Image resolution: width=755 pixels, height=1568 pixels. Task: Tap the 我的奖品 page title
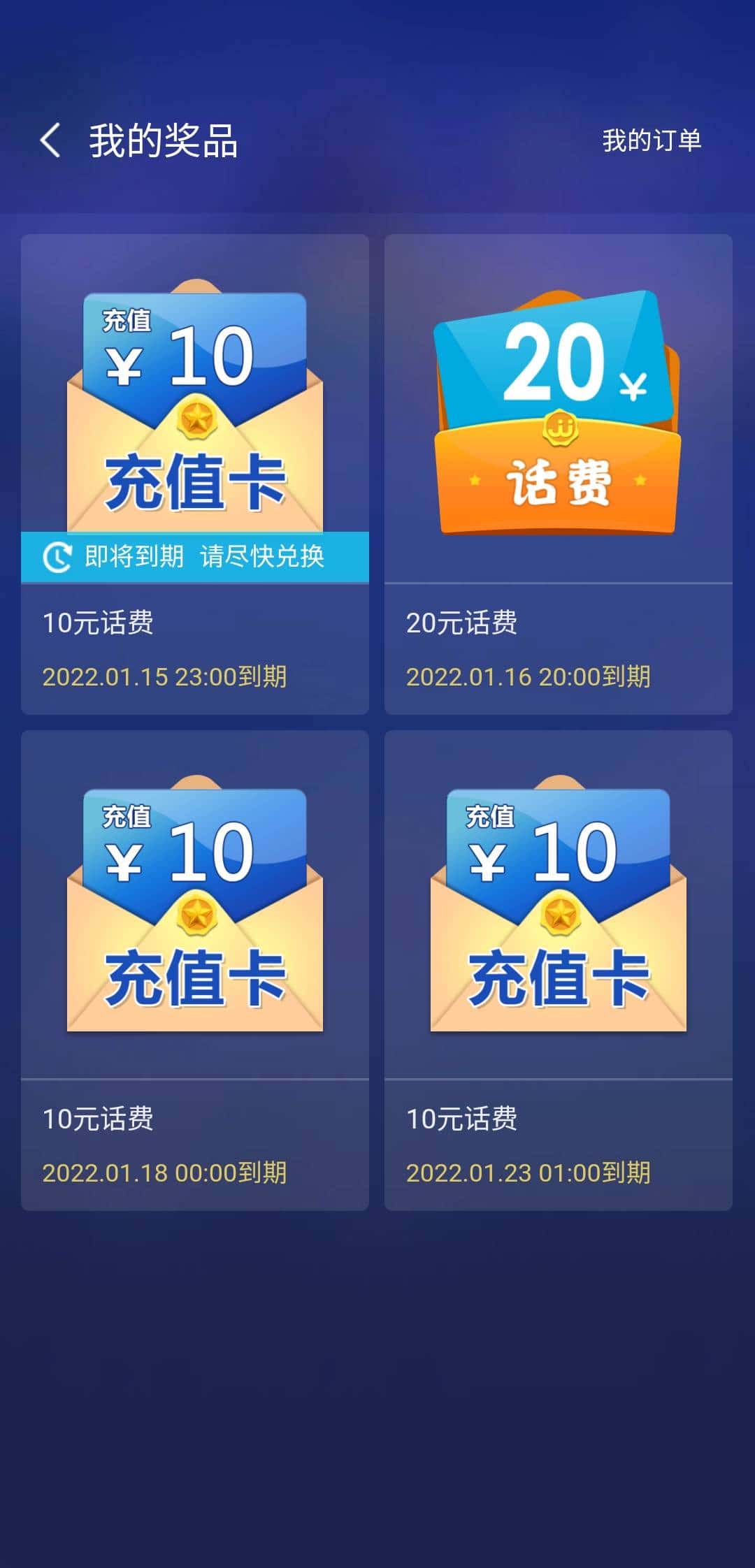tap(164, 140)
